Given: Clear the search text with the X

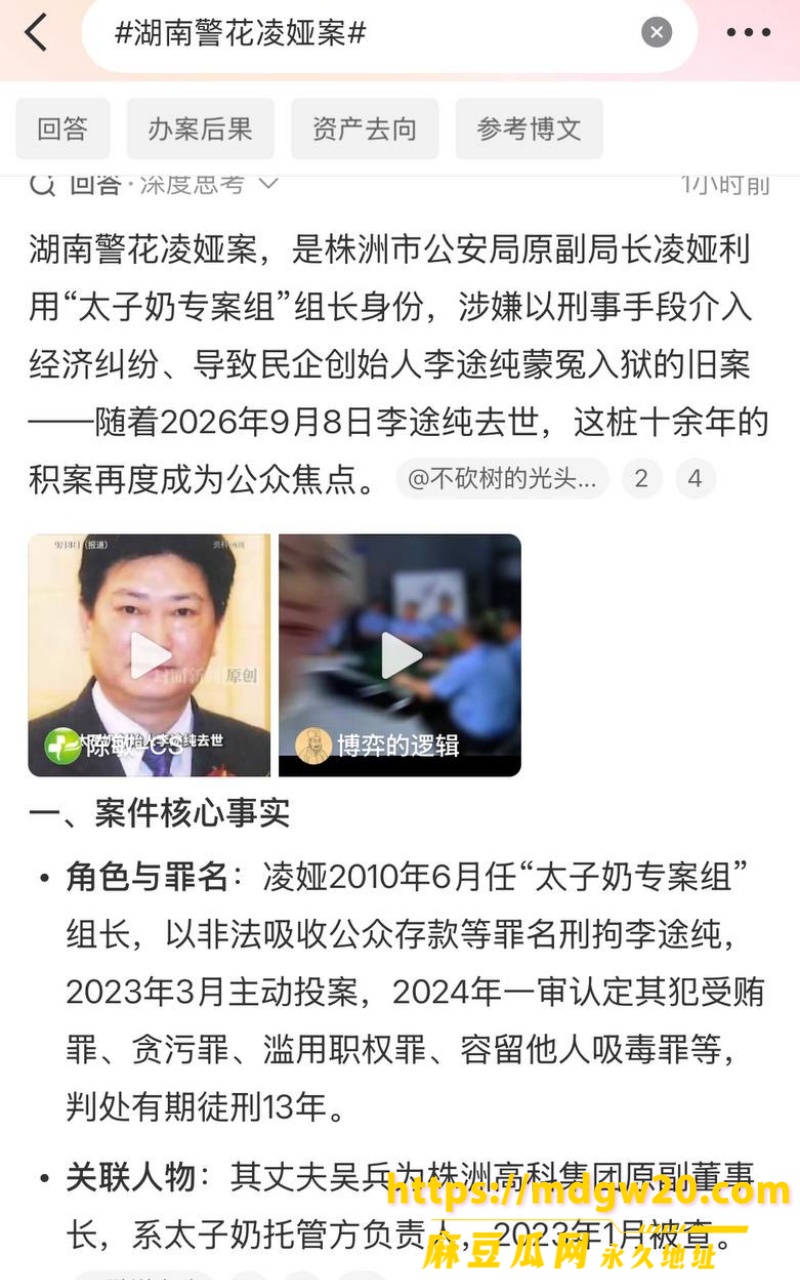Looking at the screenshot, I should (x=656, y=33).
